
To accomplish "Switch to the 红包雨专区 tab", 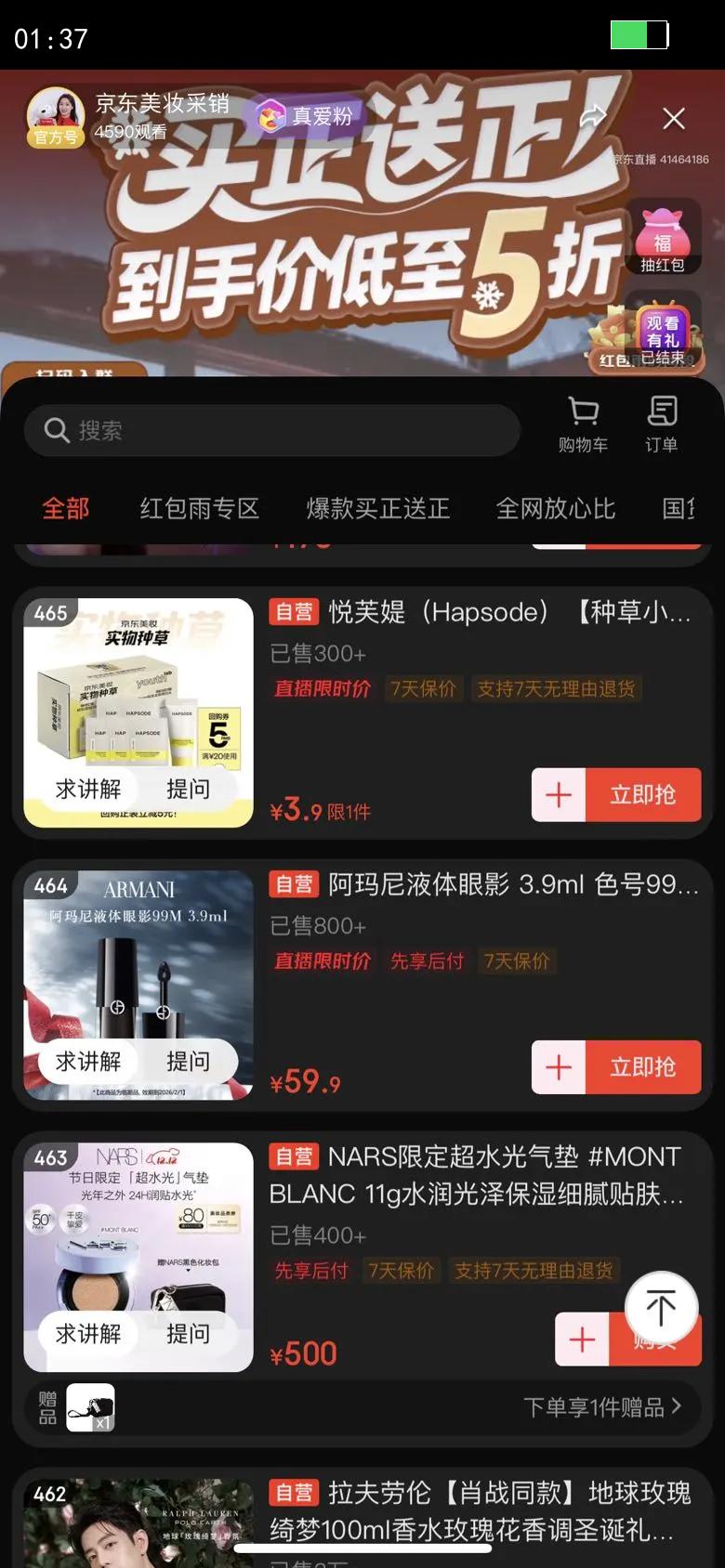I will tap(199, 508).
